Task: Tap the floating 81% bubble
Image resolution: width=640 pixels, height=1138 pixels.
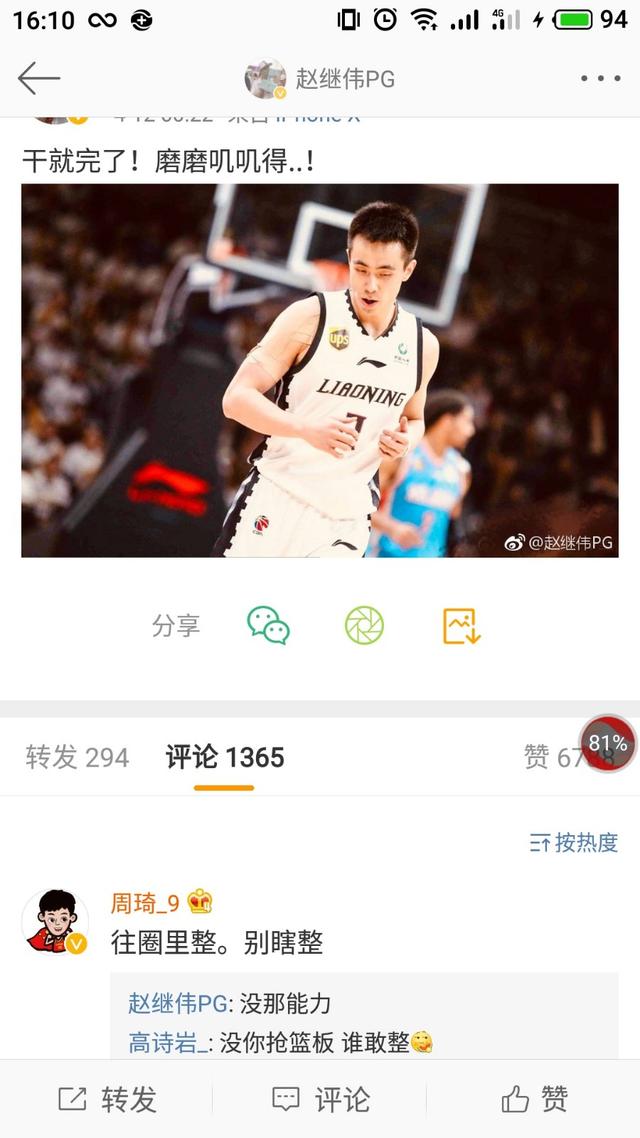Action: point(607,743)
